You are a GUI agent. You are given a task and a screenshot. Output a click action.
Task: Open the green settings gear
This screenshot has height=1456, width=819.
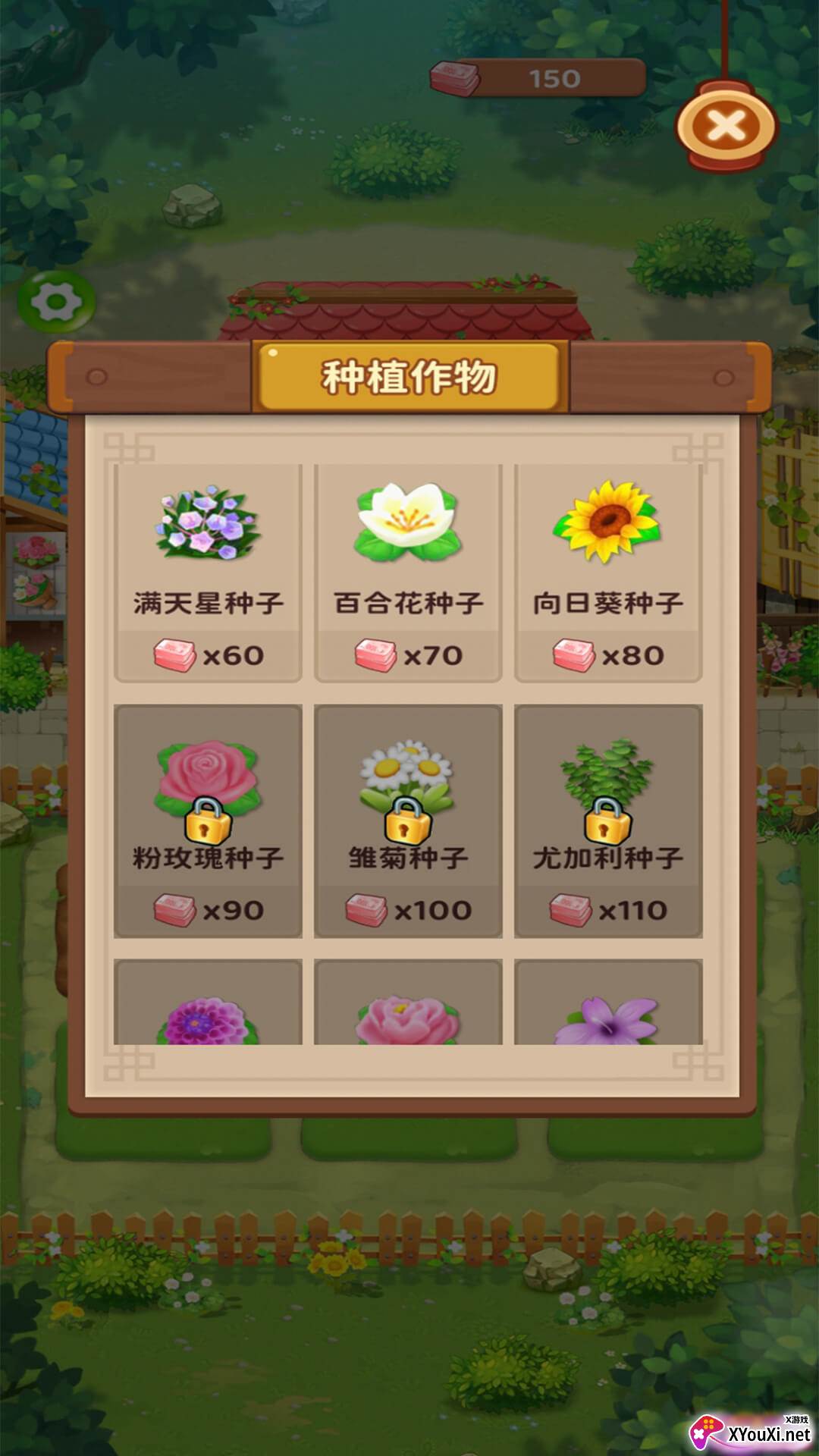click(55, 303)
